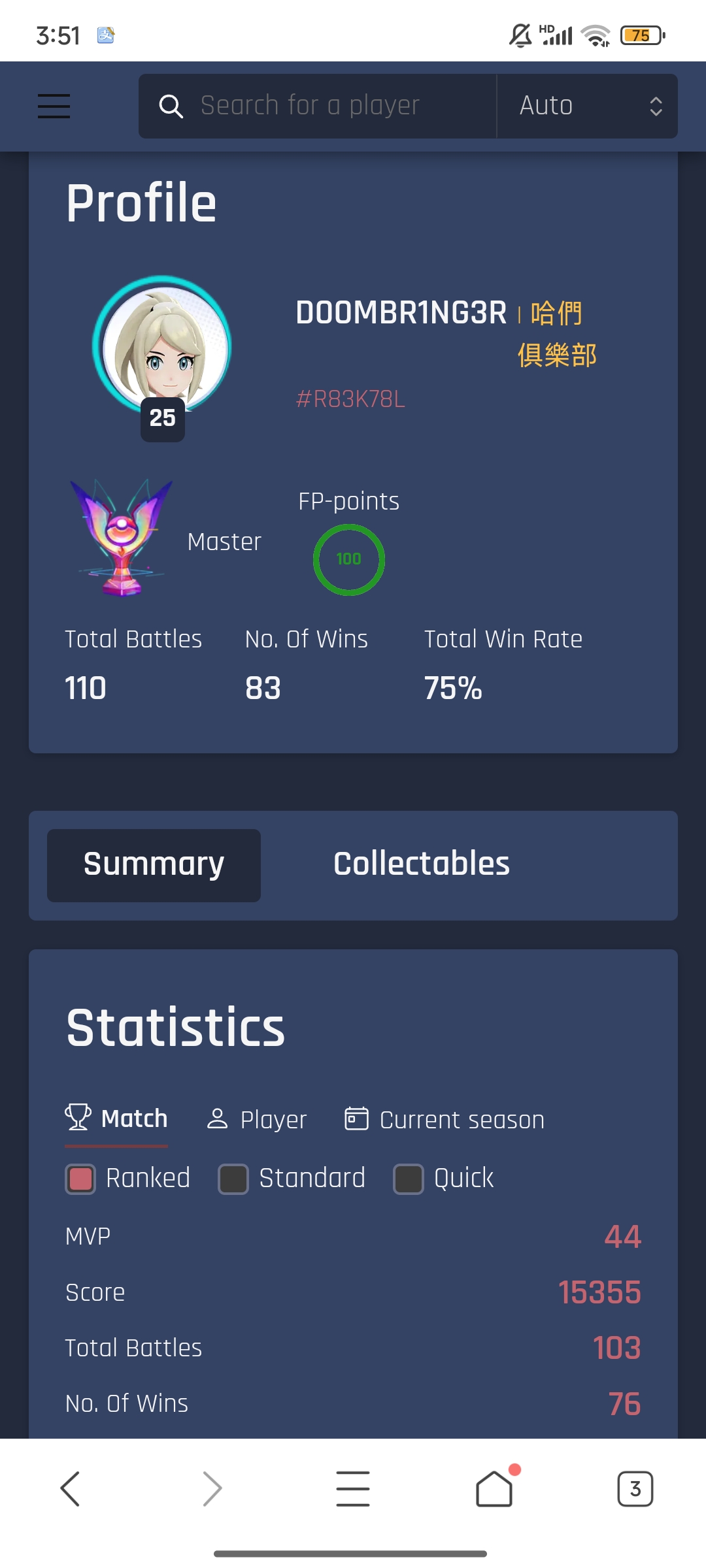
Task: Go to the browser home page
Action: (494, 1489)
